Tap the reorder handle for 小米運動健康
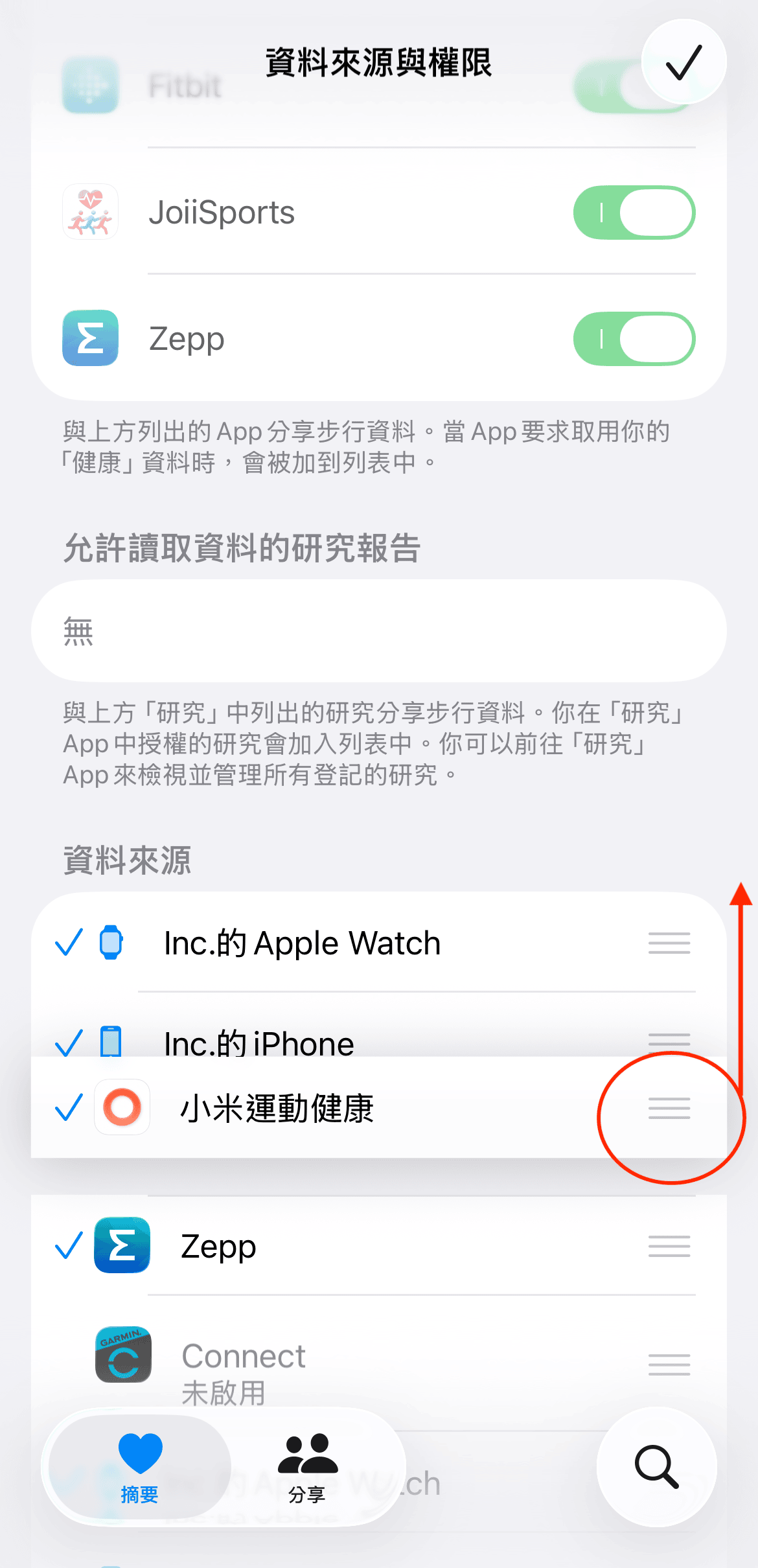This screenshot has height=1568, width=758. [669, 1108]
